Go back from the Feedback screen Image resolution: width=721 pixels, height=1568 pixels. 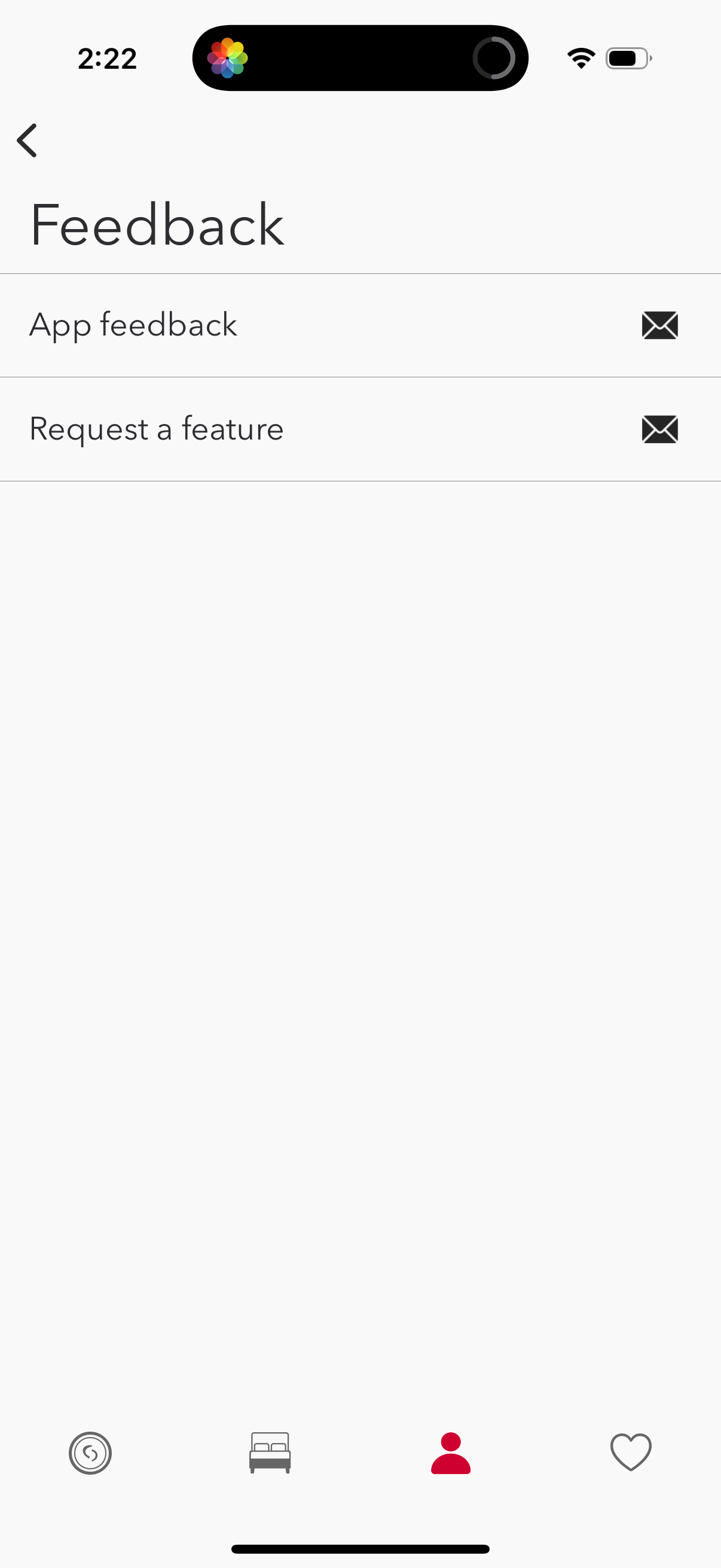click(28, 141)
